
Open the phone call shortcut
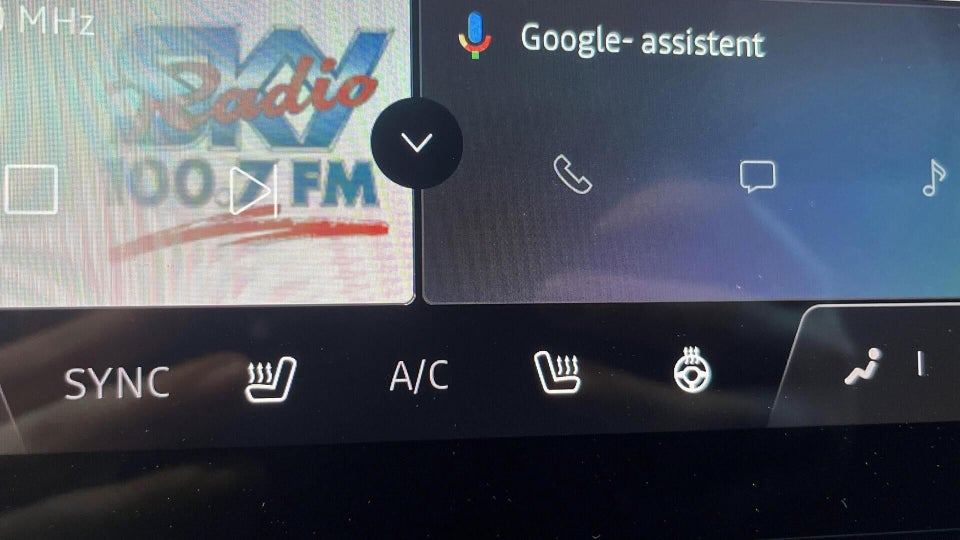coord(573,176)
